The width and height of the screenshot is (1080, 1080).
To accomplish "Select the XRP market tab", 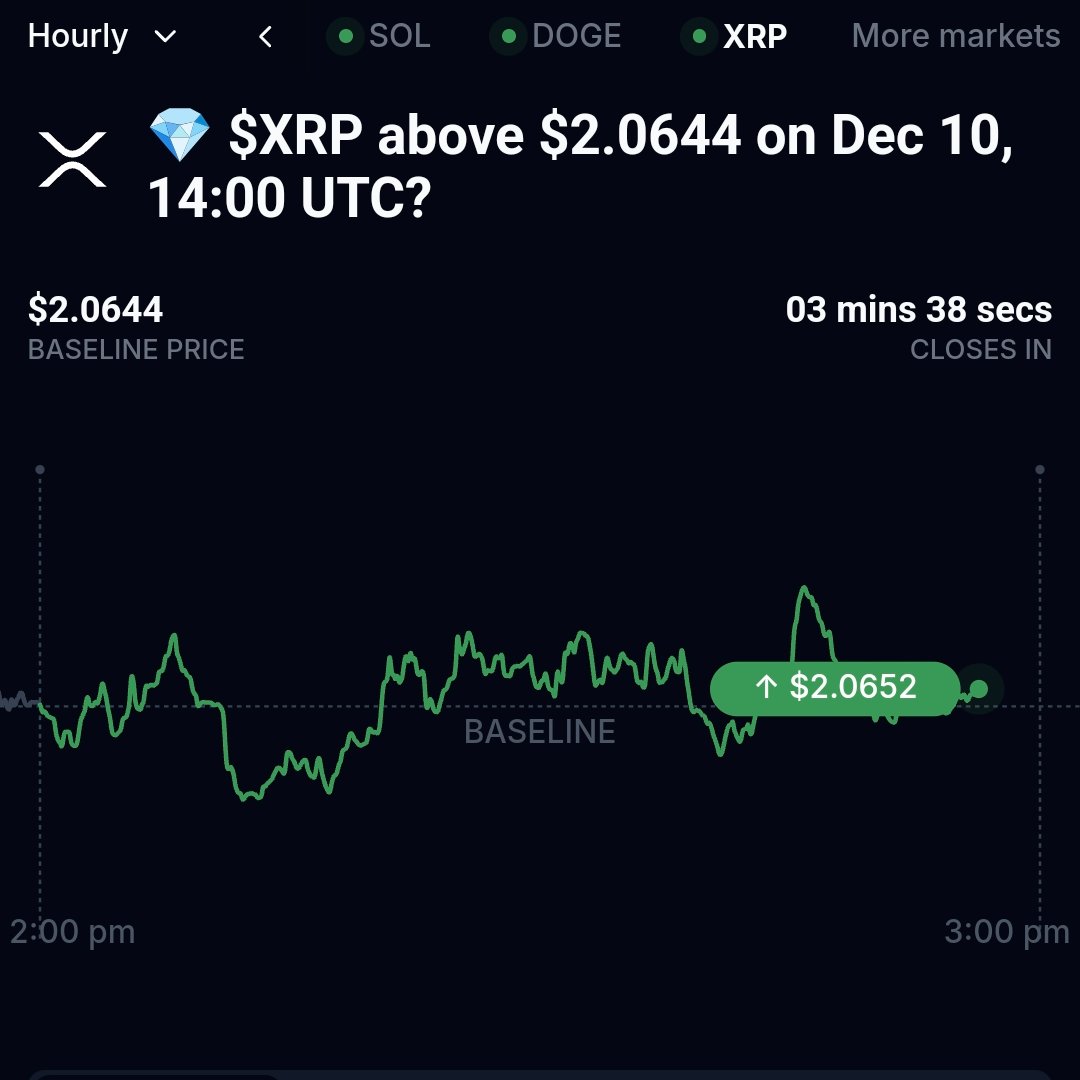I will 735,37.
